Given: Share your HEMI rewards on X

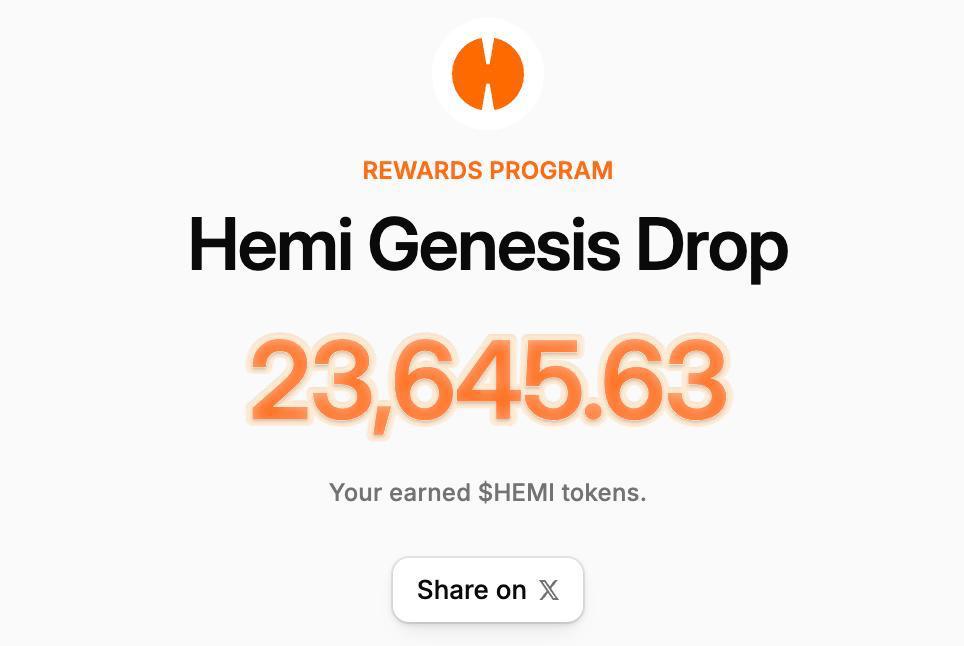Looking at the screenshot, I should 487,590.
